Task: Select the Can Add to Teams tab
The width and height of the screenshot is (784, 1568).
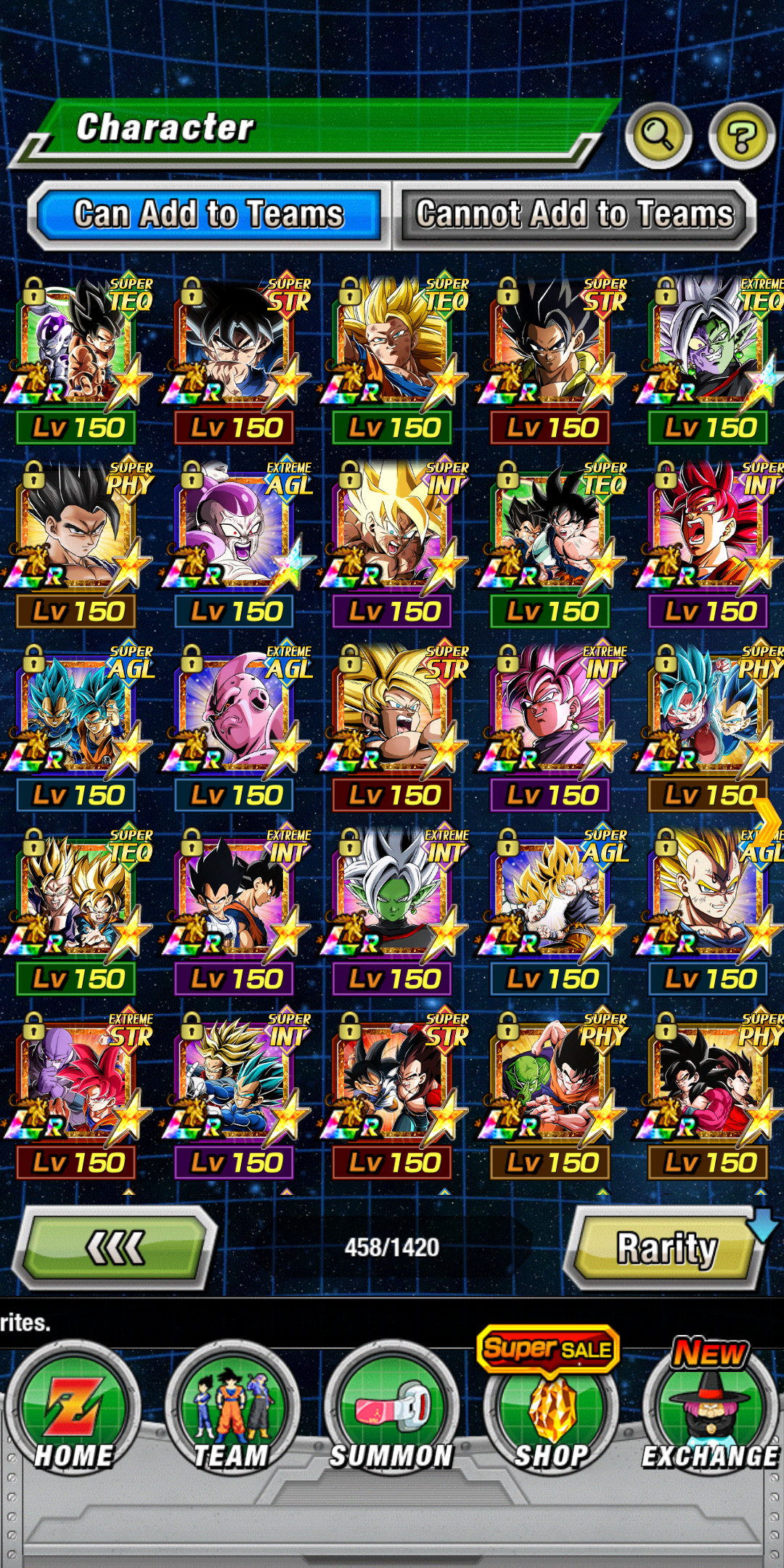Action: pyautogui.click(x=209, y=215)
